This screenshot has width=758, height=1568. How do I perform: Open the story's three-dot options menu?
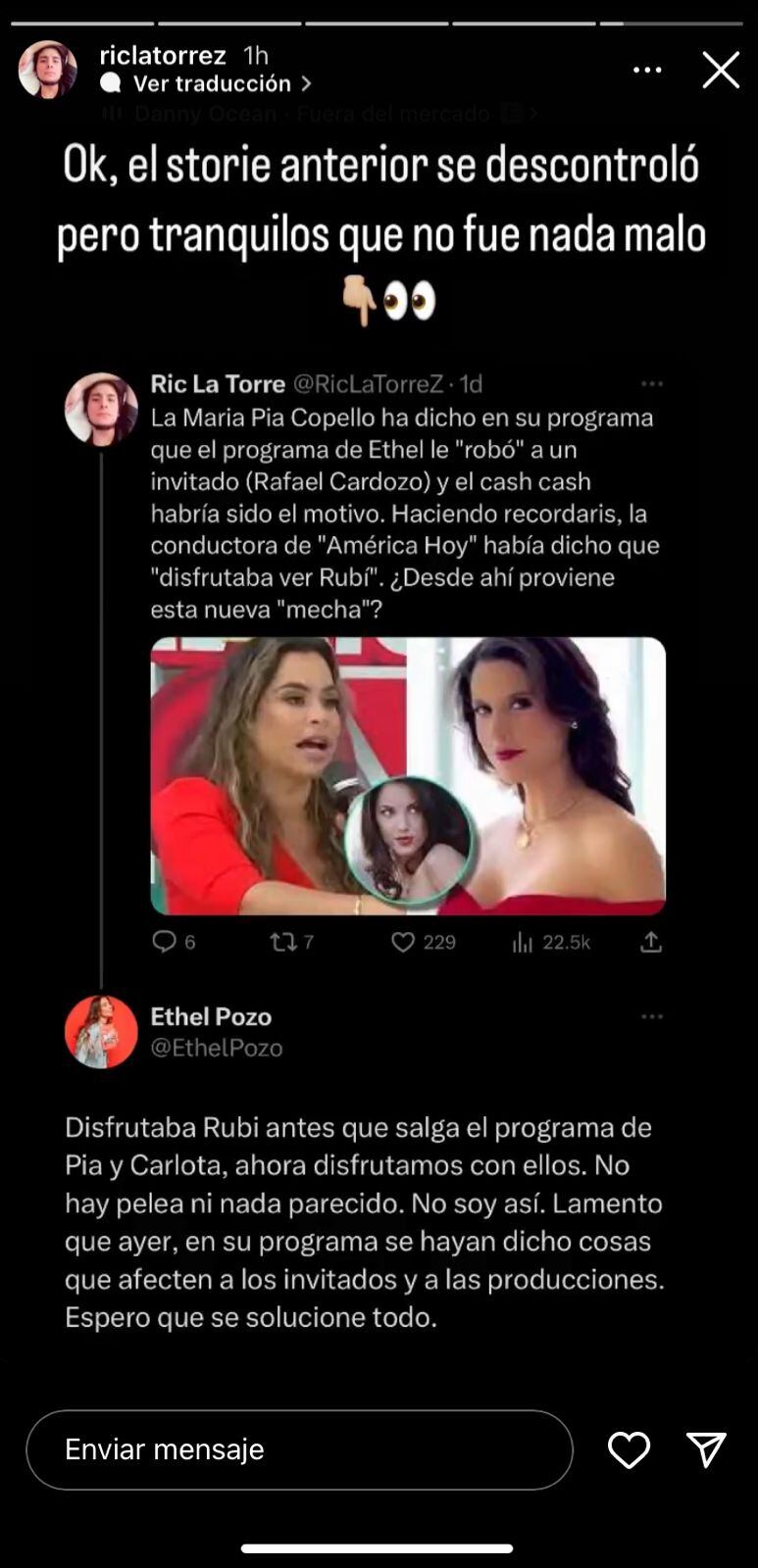(647, 70)
